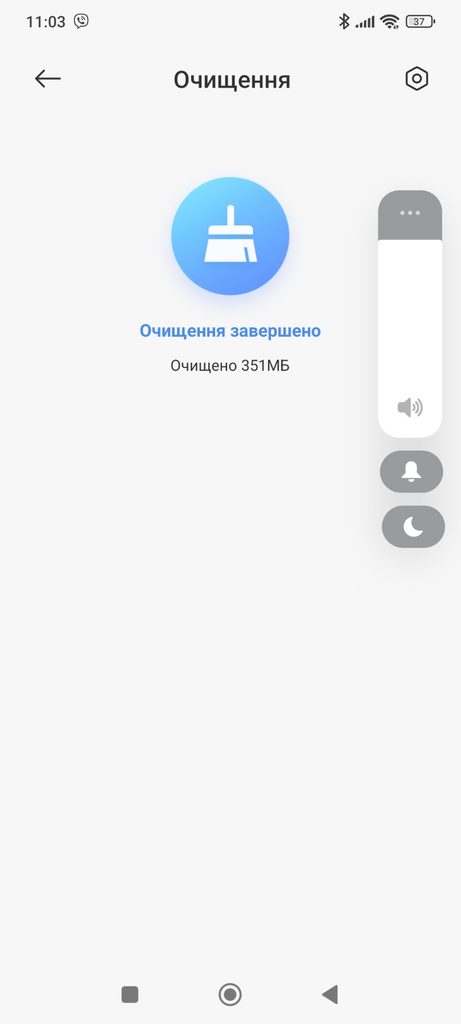
Task: Expand the volume panel via three dots
Action: click(x=410, y=213)
